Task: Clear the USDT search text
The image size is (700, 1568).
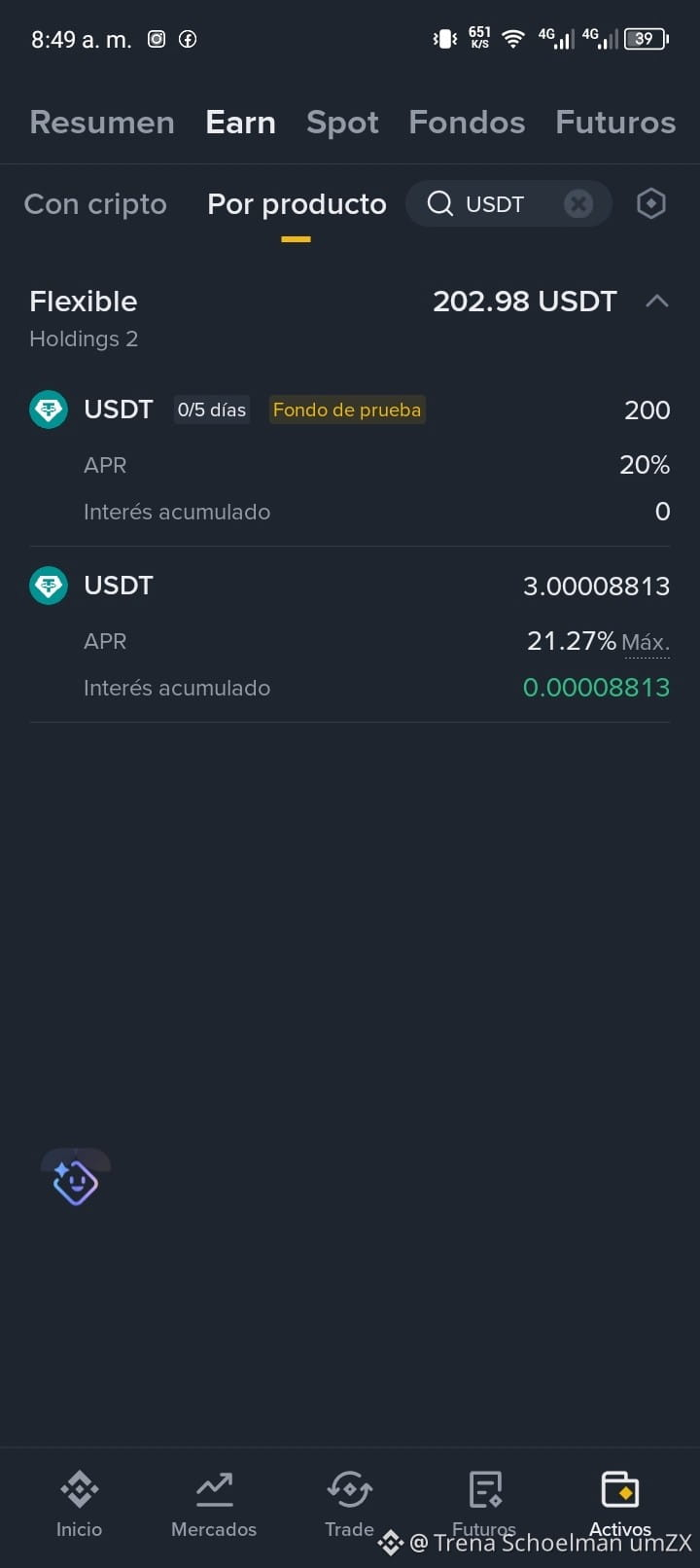Action: pyautogui.click(x=578, y=204)
